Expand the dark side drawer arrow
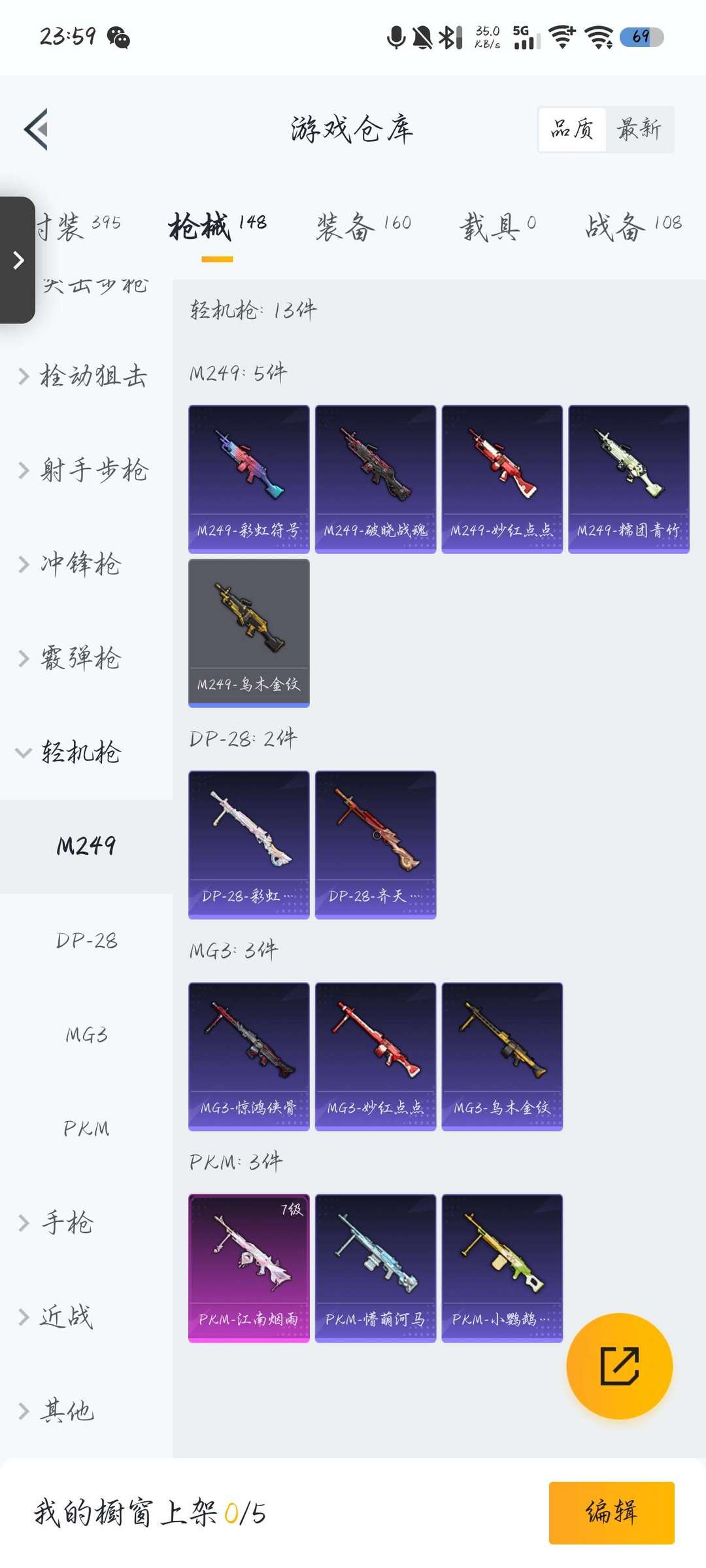 [18, 260]
